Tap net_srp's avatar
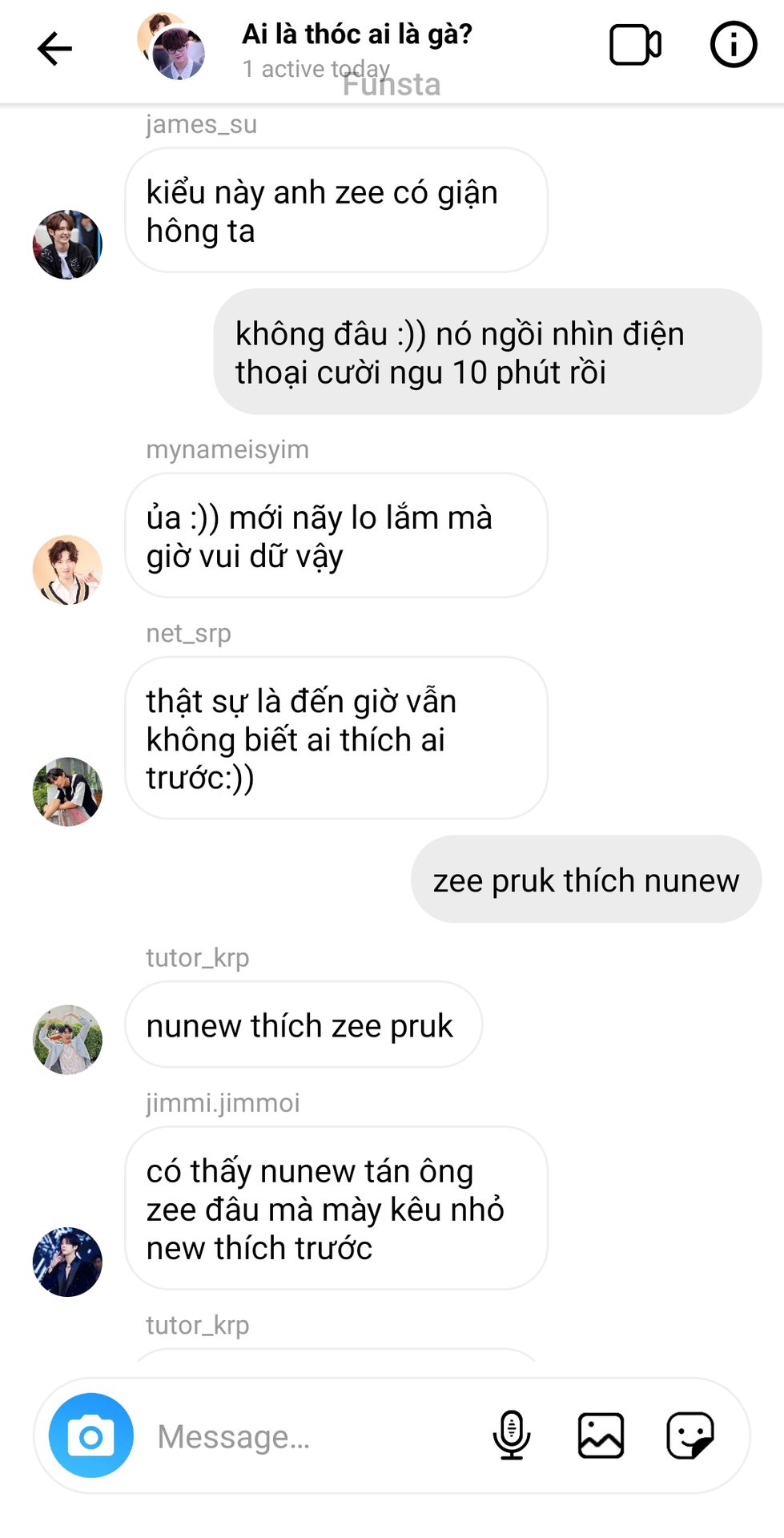This screenshot has height=1538, width=784. [x=67, y=791]
